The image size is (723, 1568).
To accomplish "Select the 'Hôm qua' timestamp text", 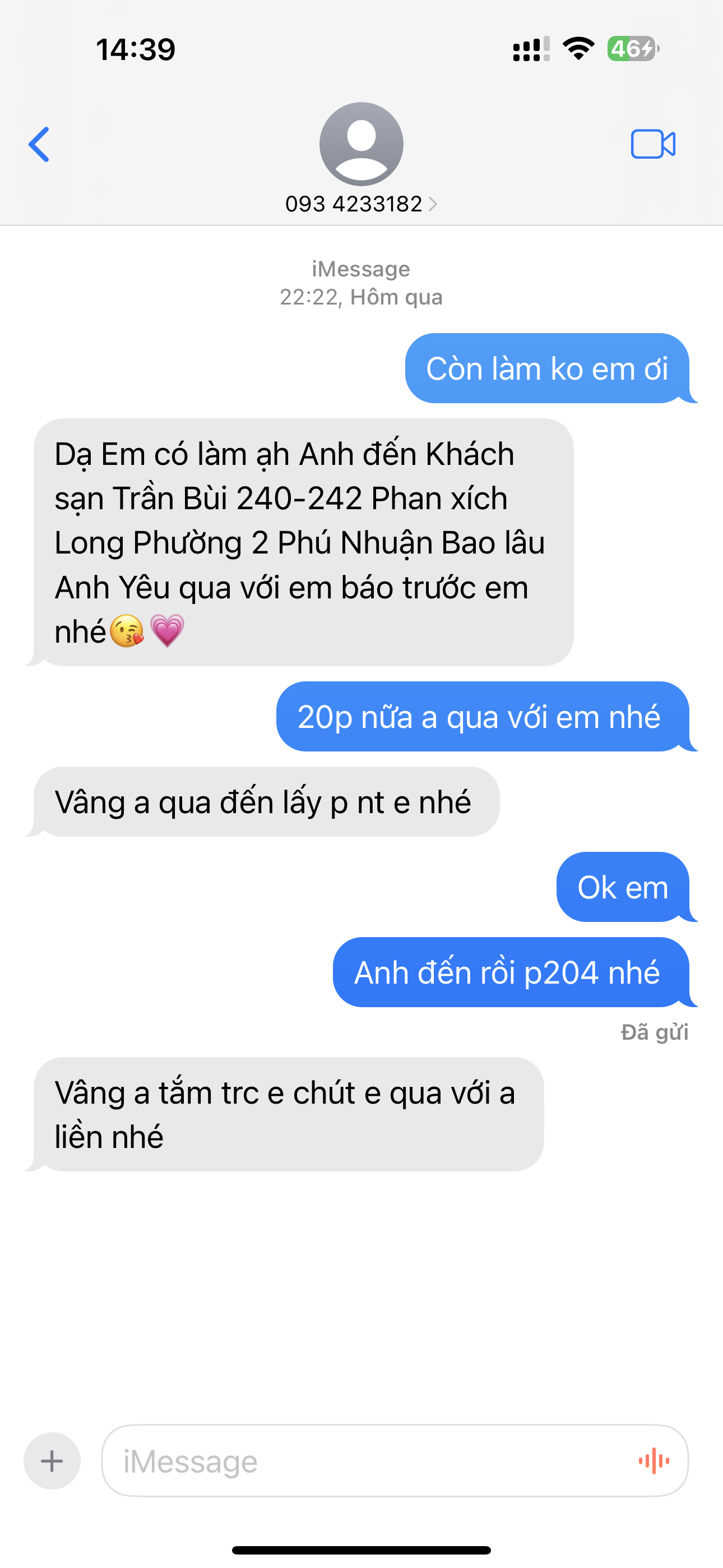I will coord(360,298).
